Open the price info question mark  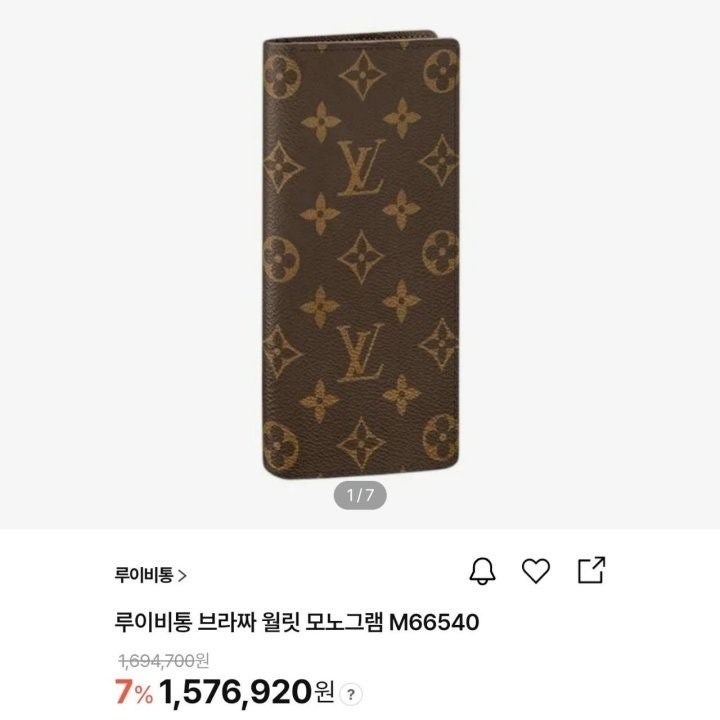(x=351, y=694)
